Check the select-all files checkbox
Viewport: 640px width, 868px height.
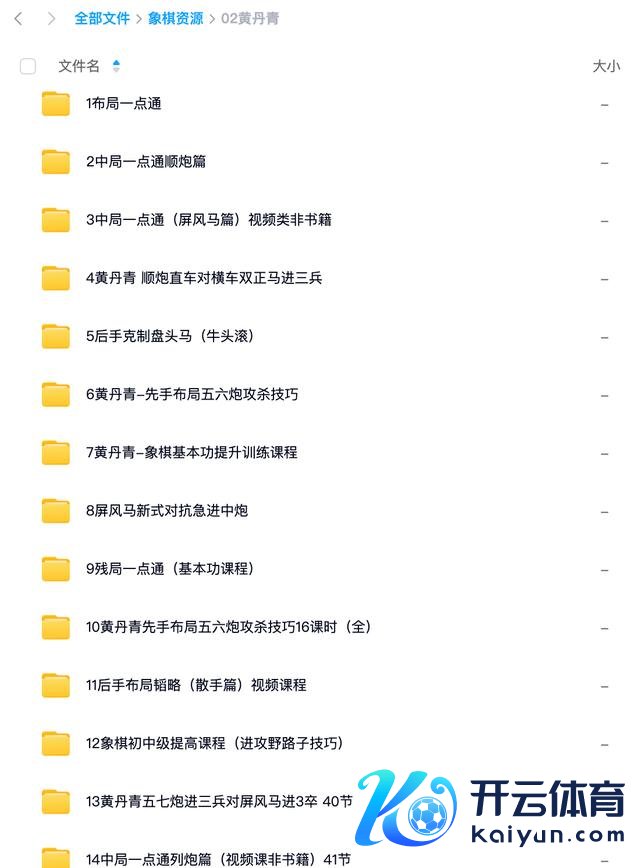[28, 66]
